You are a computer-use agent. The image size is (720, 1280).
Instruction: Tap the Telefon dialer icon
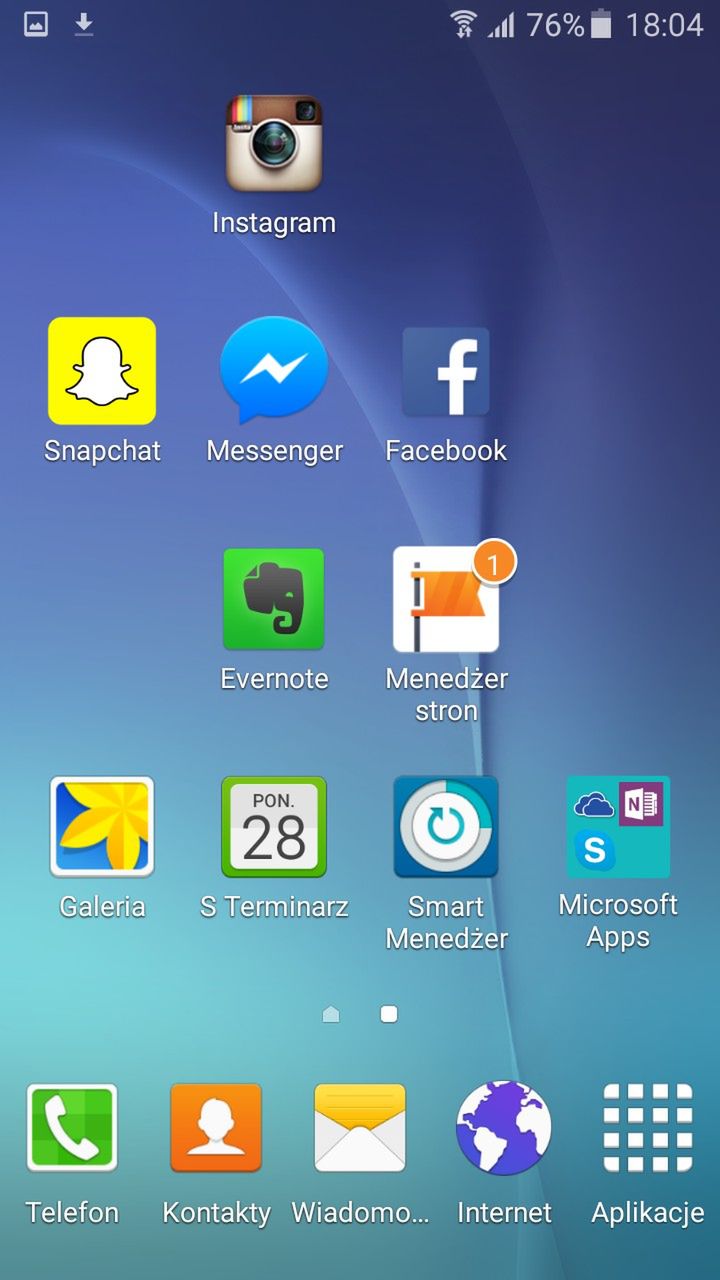[x=72, y=1127]
